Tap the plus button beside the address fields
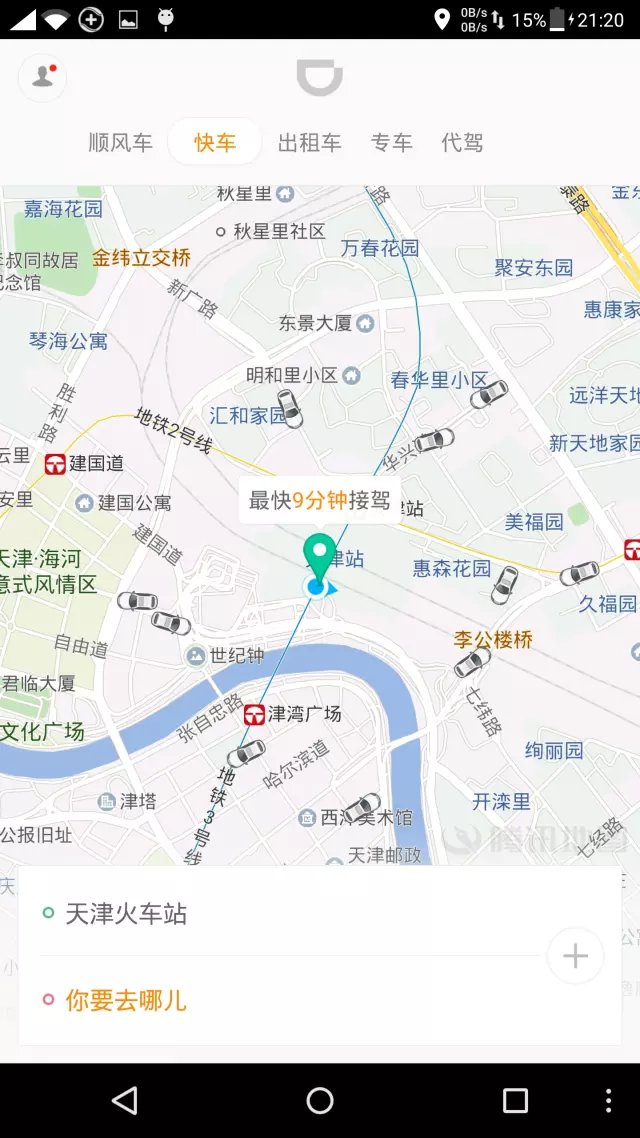640x1138 pixels. click(575, 956)
